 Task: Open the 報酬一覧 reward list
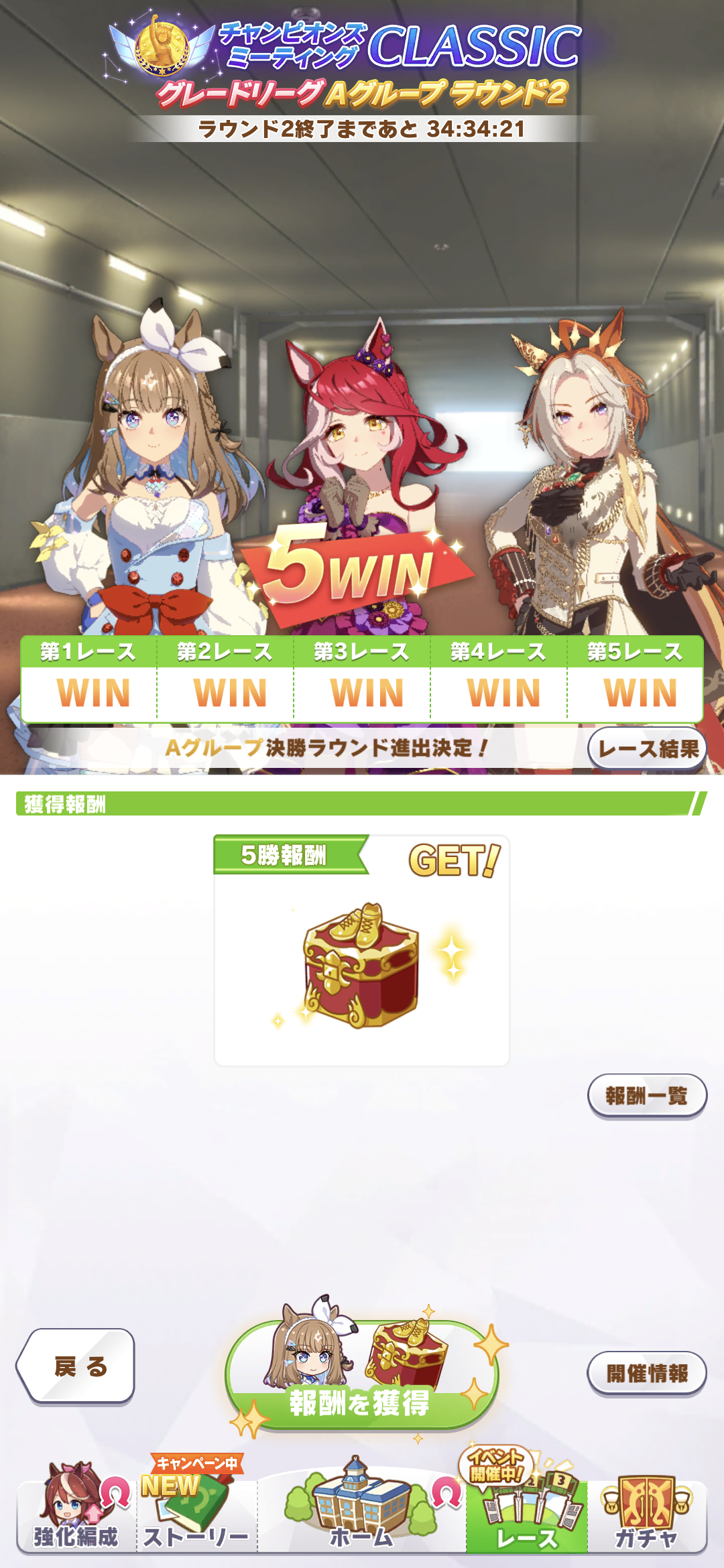point(647,1096)
